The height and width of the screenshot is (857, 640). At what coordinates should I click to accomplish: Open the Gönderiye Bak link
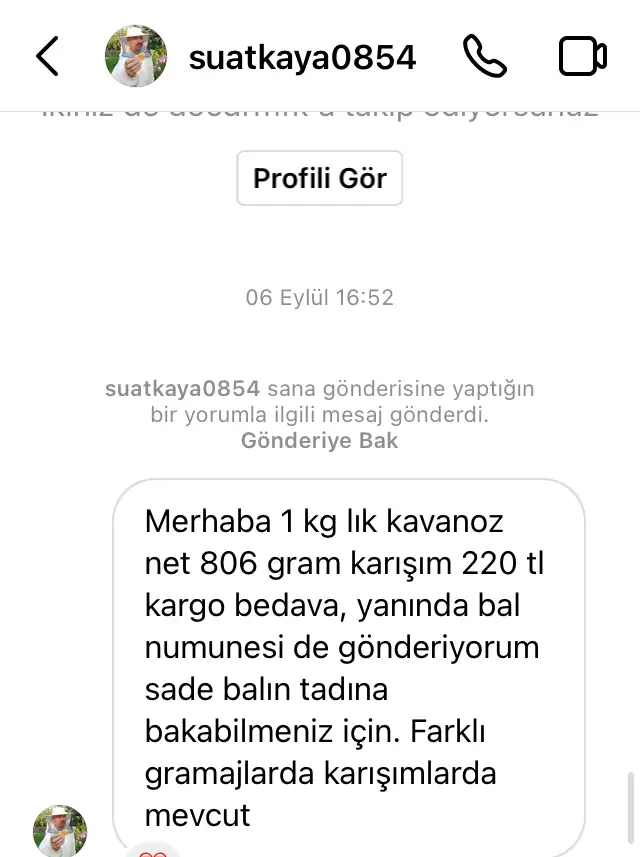point(320,440)
